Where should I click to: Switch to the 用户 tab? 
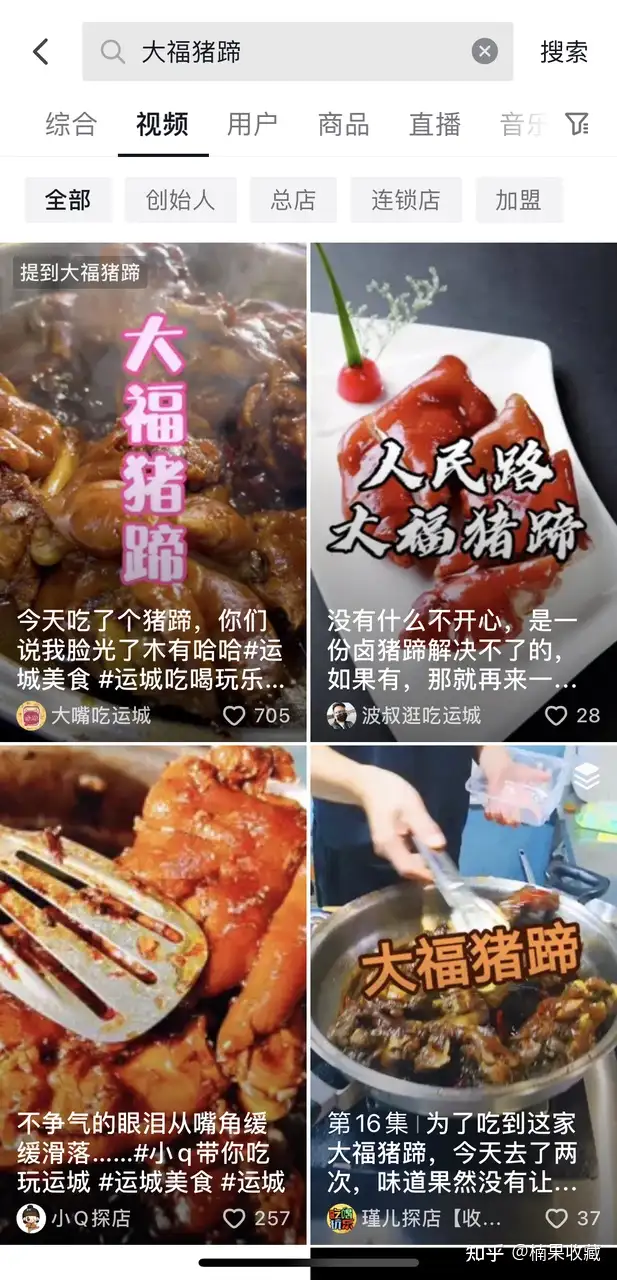pos(252,124)
